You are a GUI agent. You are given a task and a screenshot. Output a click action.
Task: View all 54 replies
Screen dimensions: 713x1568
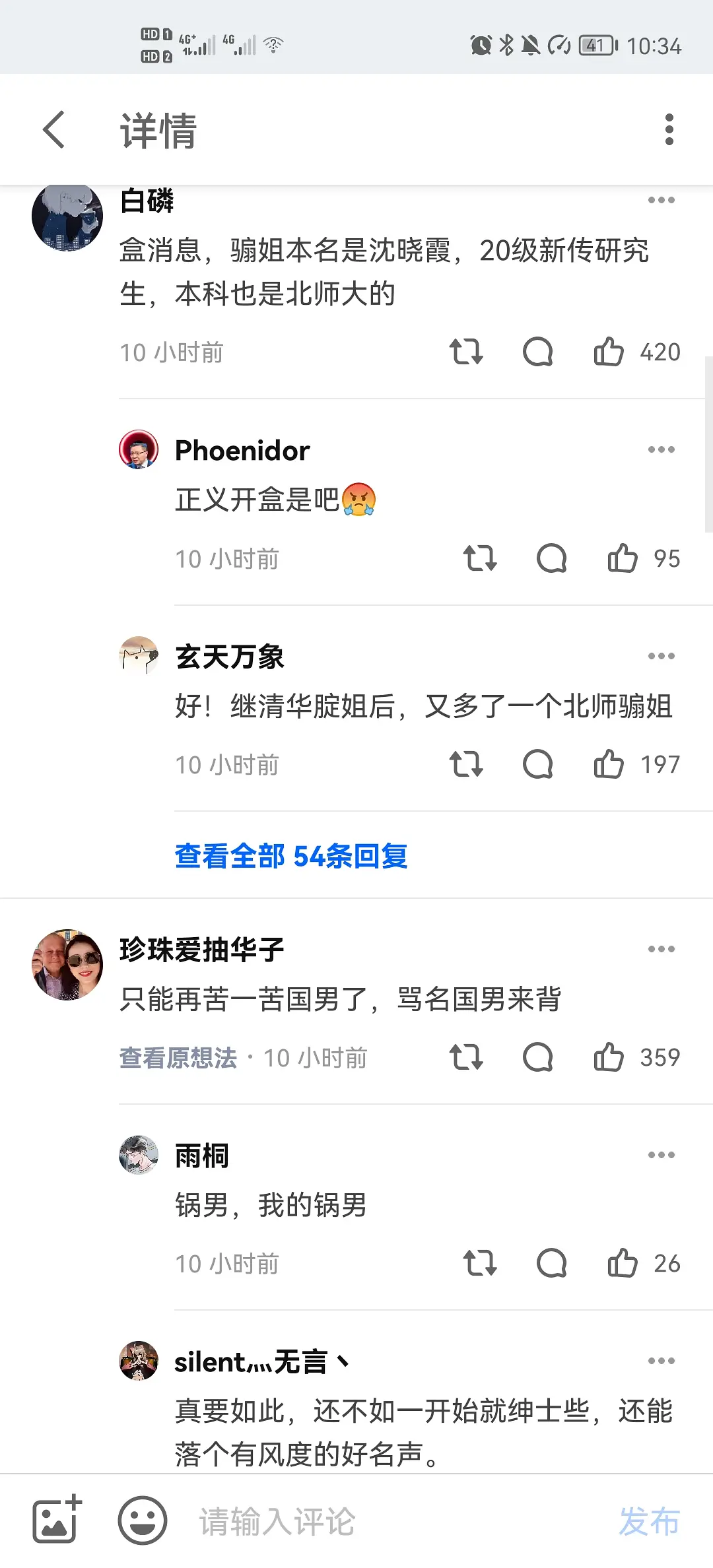tap(291, 856)
